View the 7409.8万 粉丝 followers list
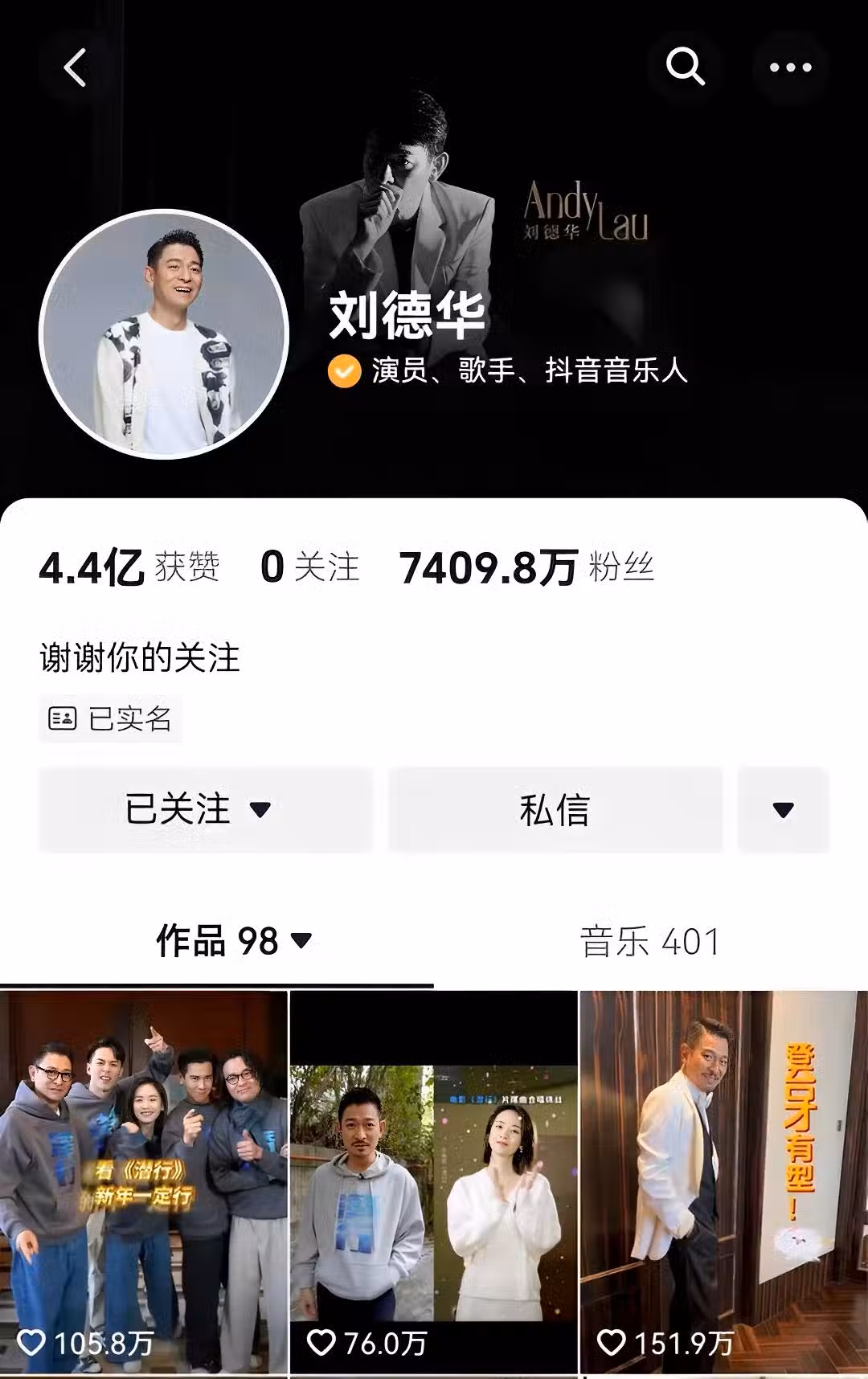 coord(526,567)
